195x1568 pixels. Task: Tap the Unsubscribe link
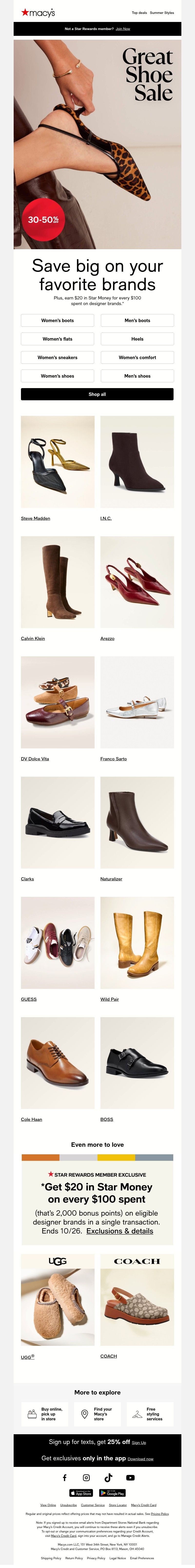tap(68, 1505)
